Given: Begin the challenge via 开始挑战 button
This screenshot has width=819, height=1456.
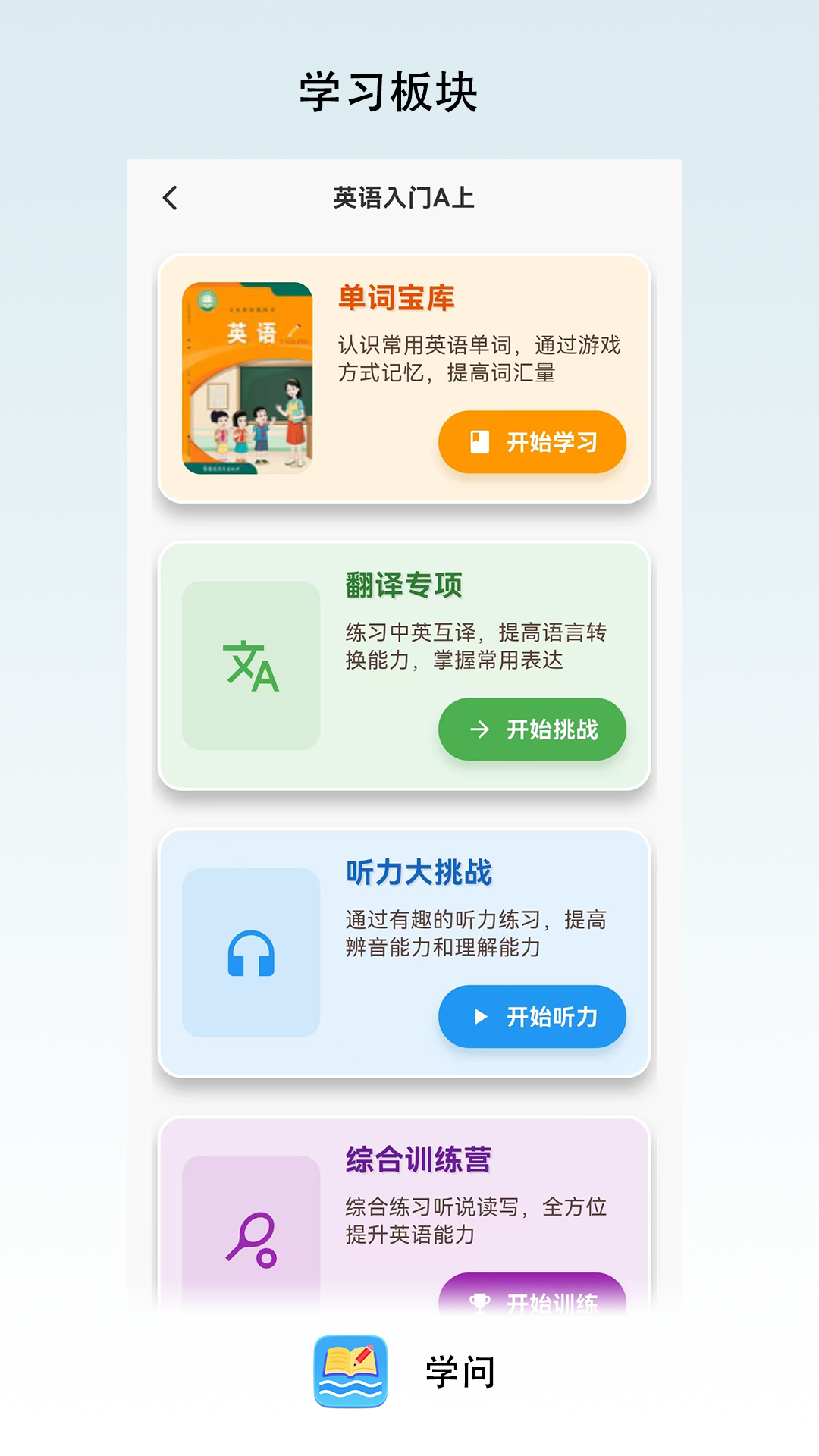Looking at the screenshot, I should pos(532,730).
